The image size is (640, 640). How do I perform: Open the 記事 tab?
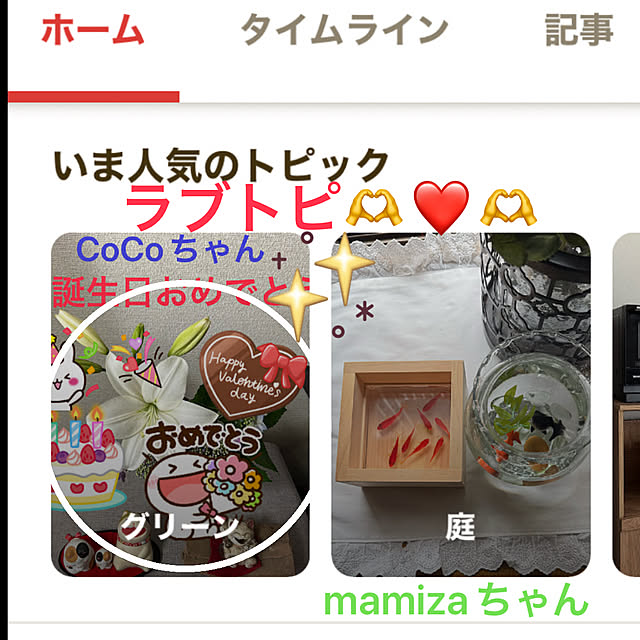pos(578,32)
